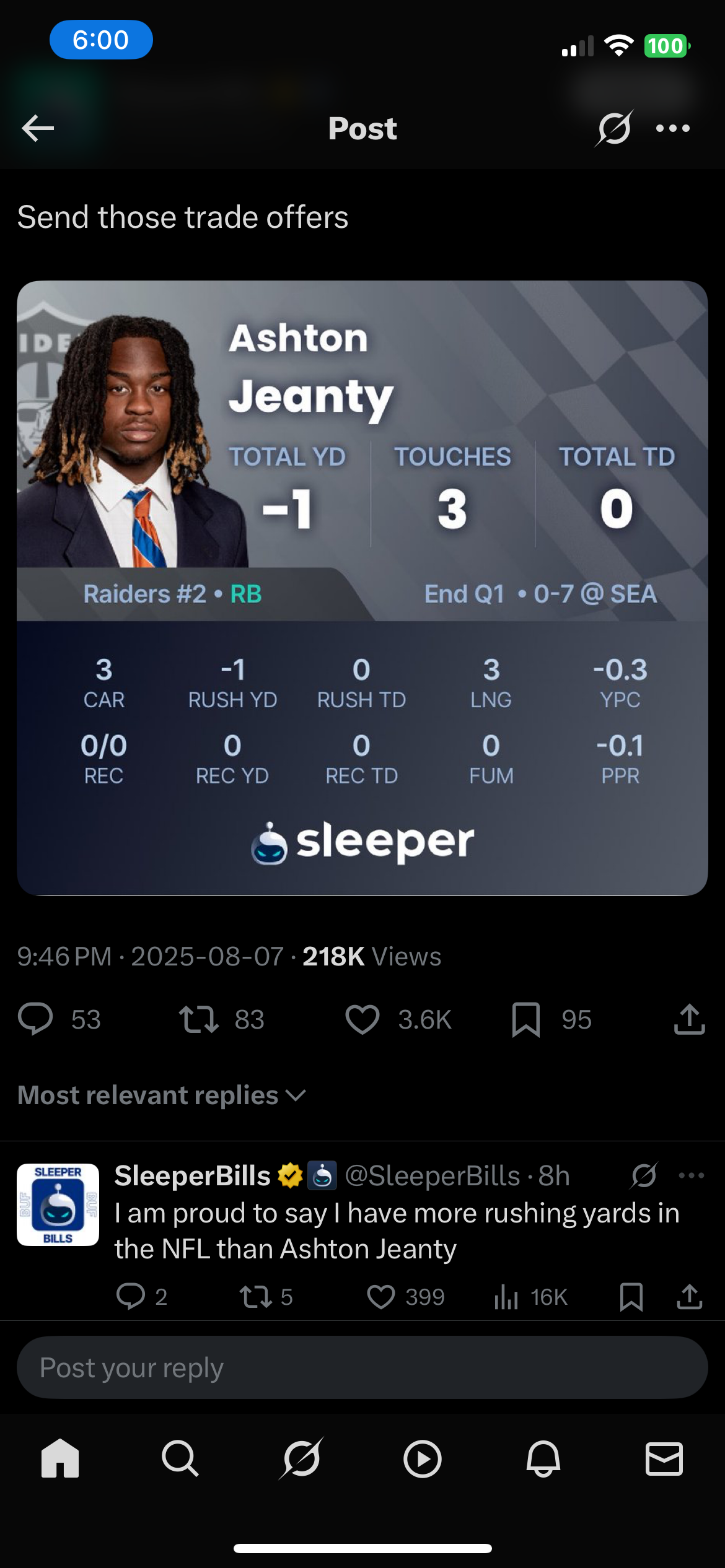Open more options on the SleeperBills reply
The image size is (725, 1568).
click(691, 1175)
